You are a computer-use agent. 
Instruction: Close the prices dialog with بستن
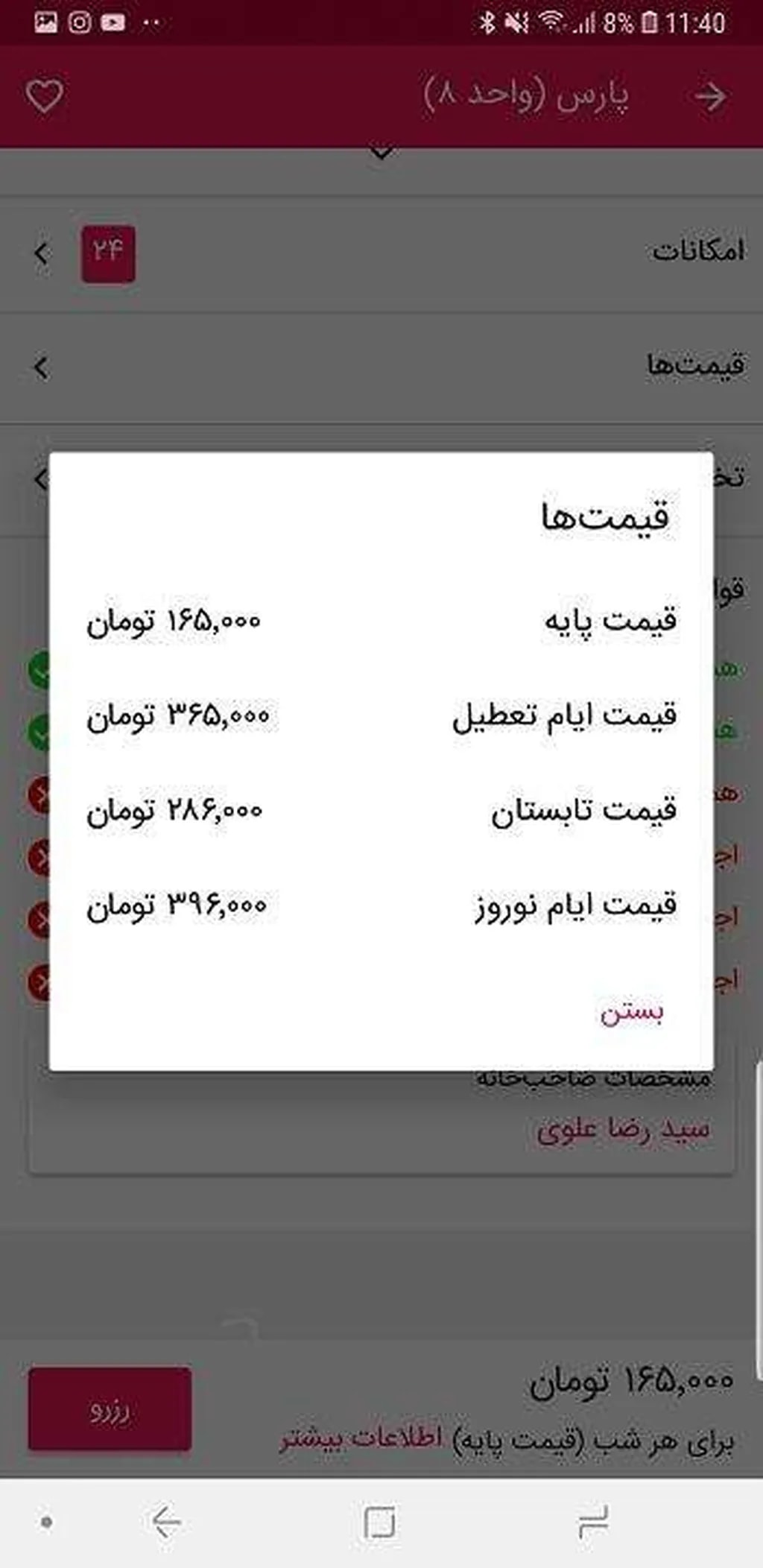tap(632, 1012)
